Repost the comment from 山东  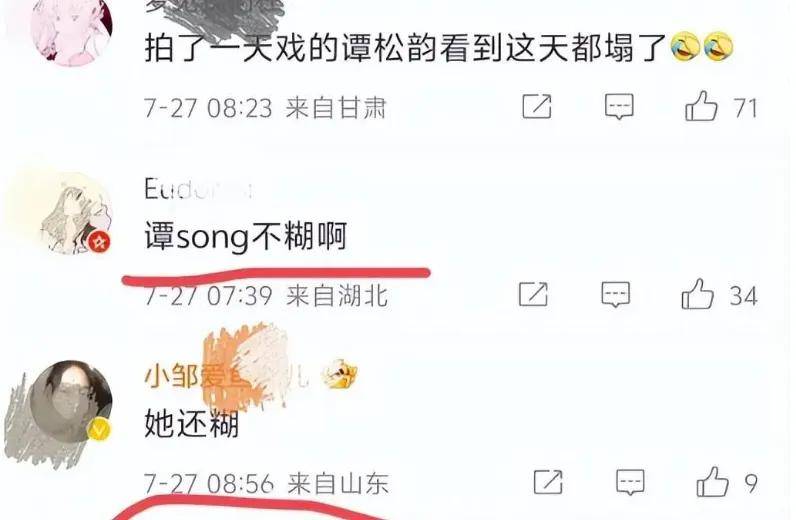547,481
